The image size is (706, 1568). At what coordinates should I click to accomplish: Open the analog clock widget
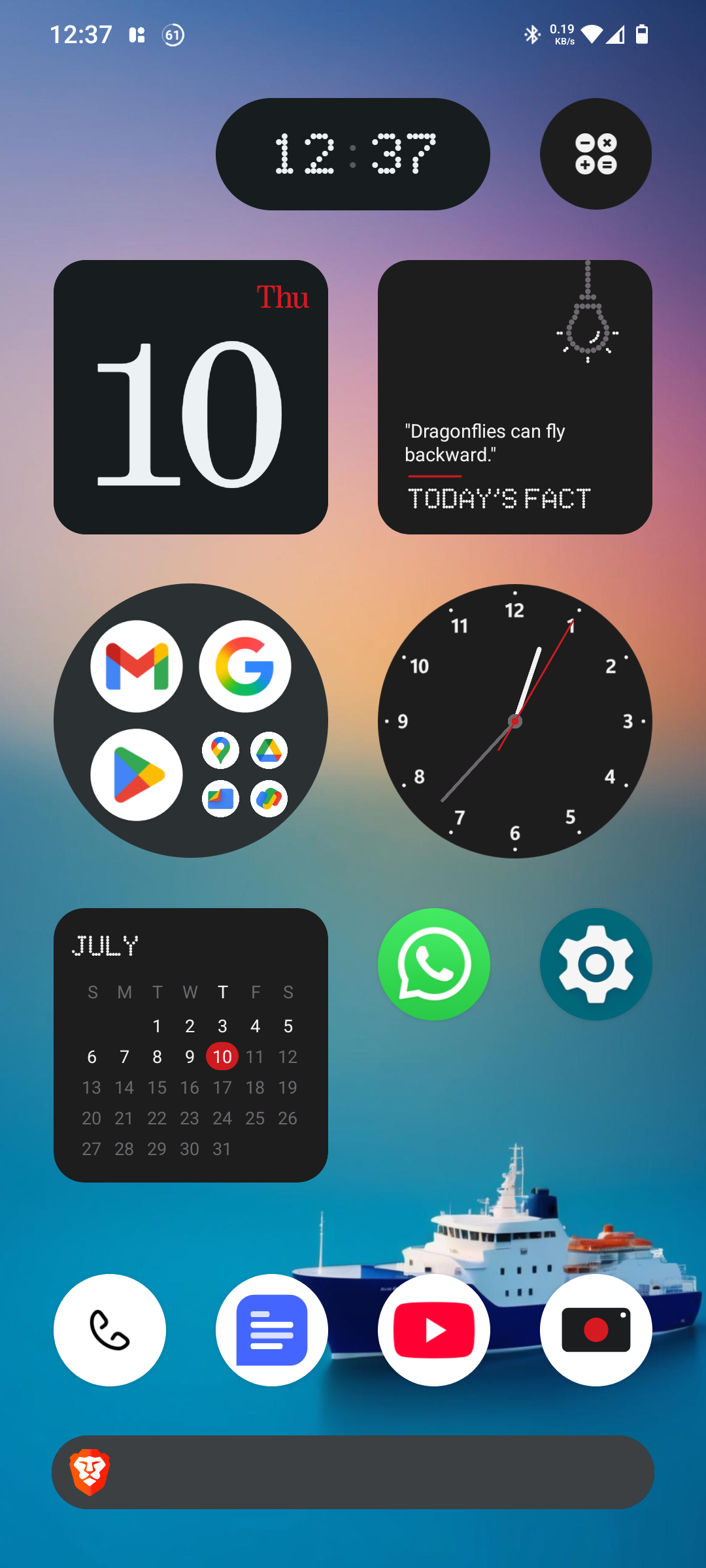(x=514, y=721)
